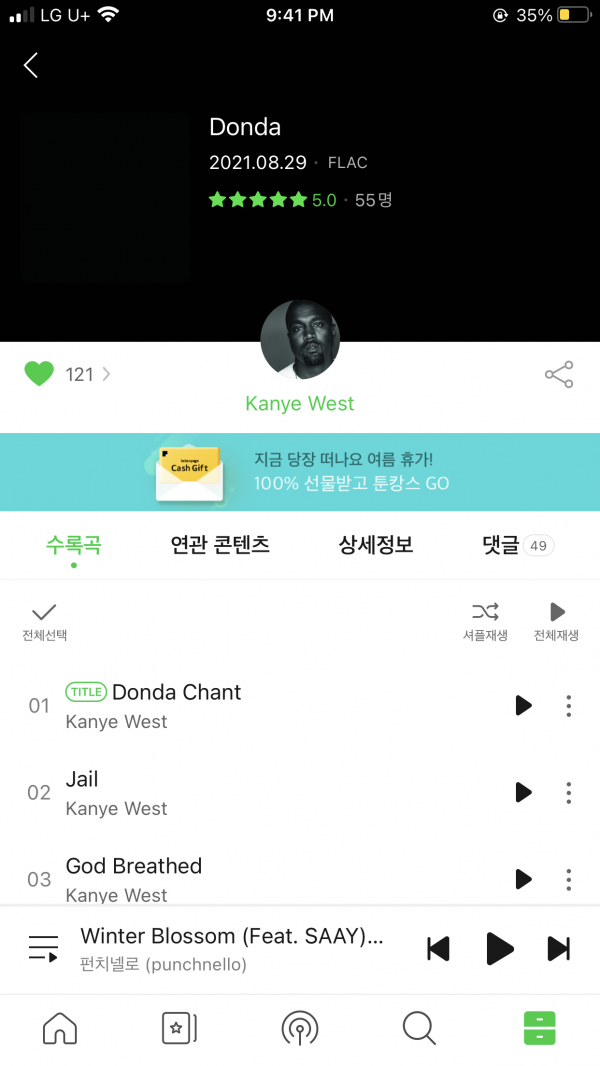Select all tracks with 전체선택

point(44,620)
